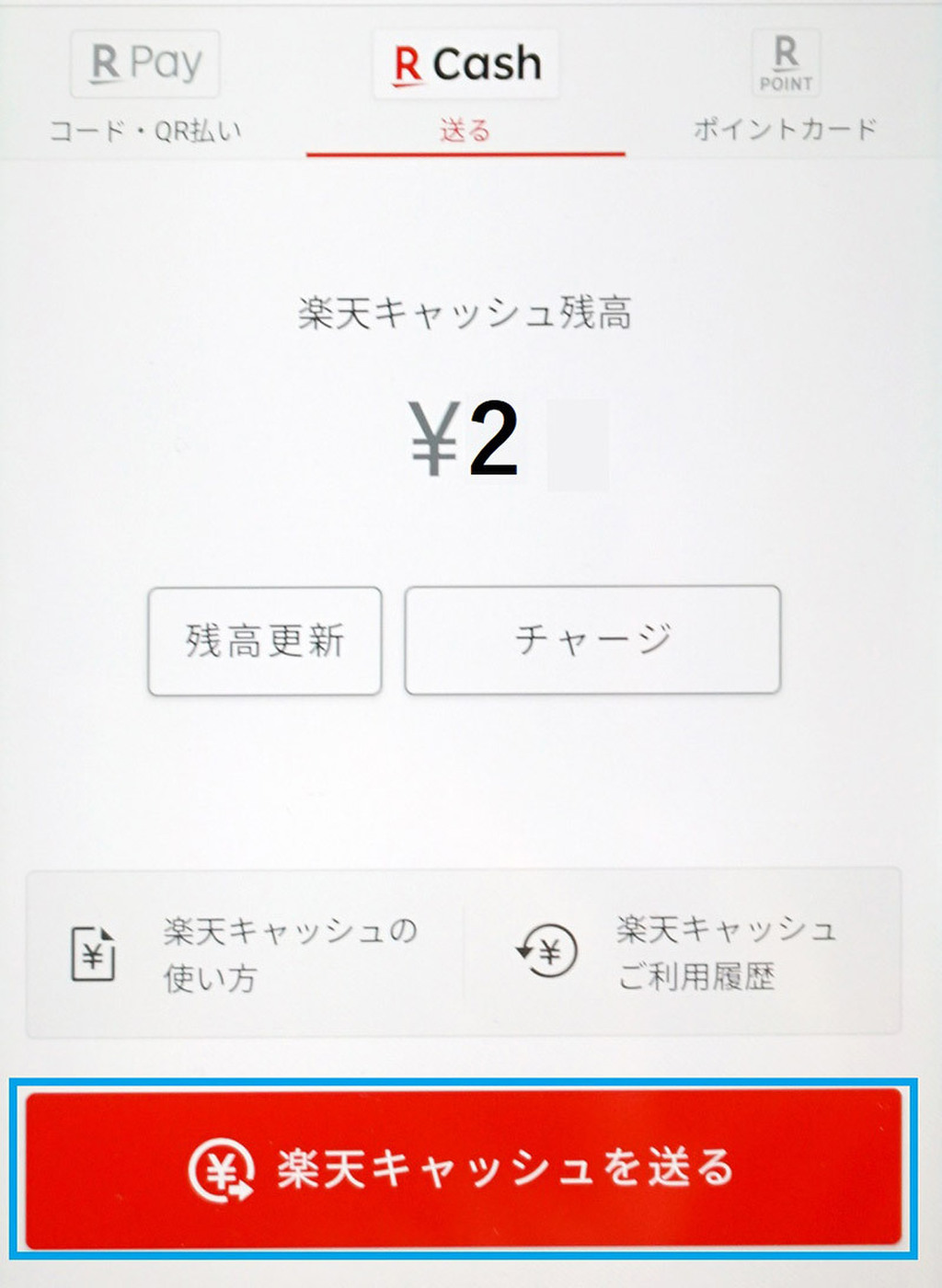
Task: View 楽天キャッシュ ご利用履歴
Action: 683,953
